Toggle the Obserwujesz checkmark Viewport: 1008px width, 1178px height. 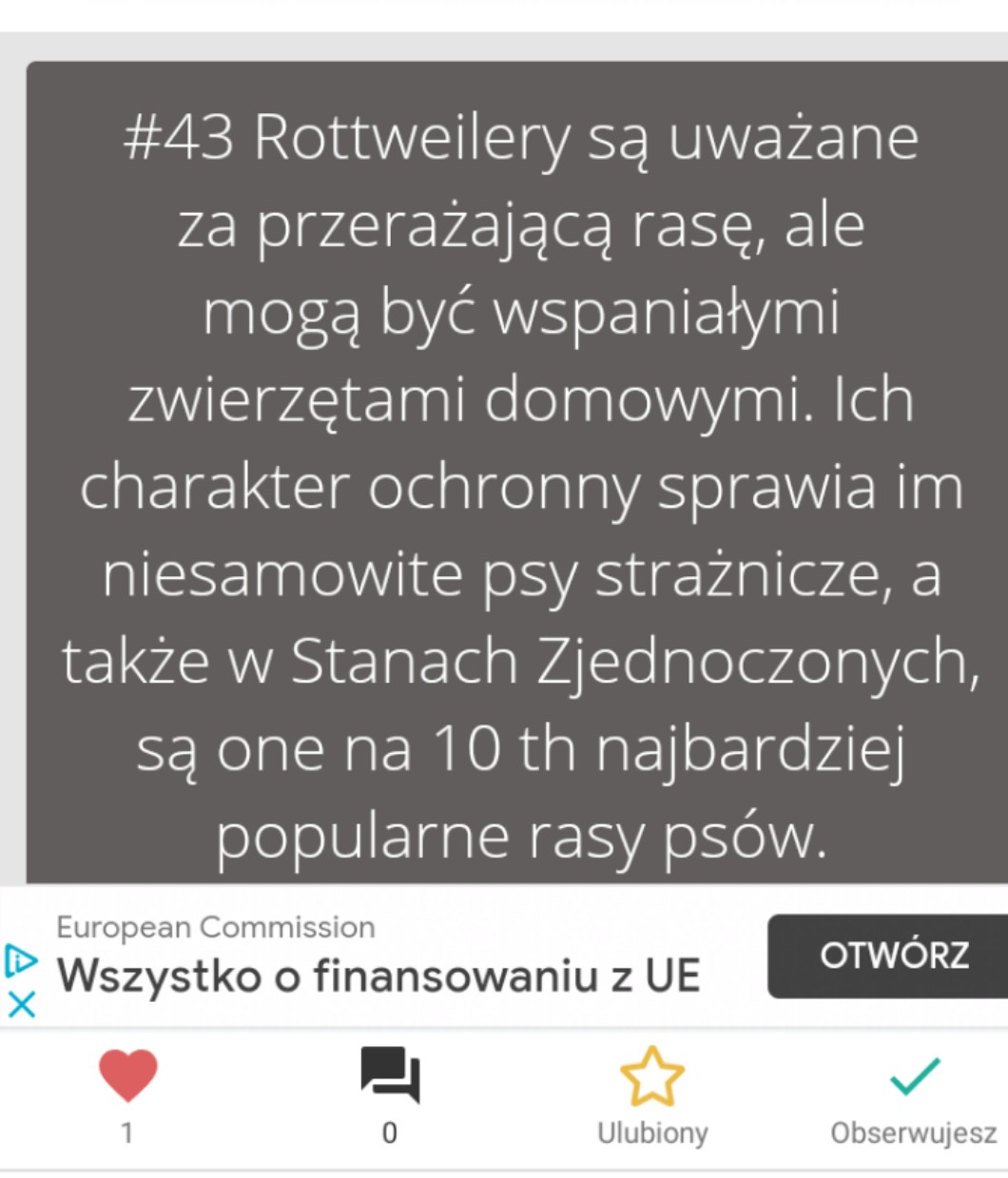click(x=914, y=1076)
